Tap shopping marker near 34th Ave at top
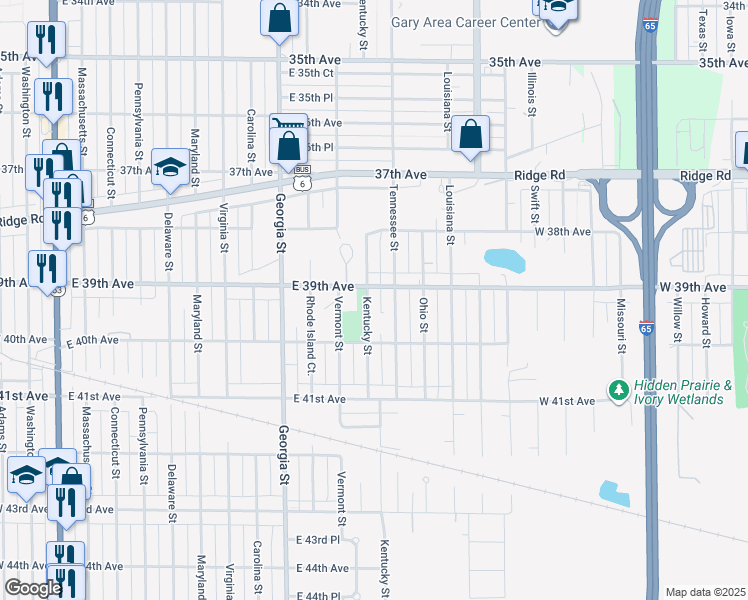 point(280,20)
